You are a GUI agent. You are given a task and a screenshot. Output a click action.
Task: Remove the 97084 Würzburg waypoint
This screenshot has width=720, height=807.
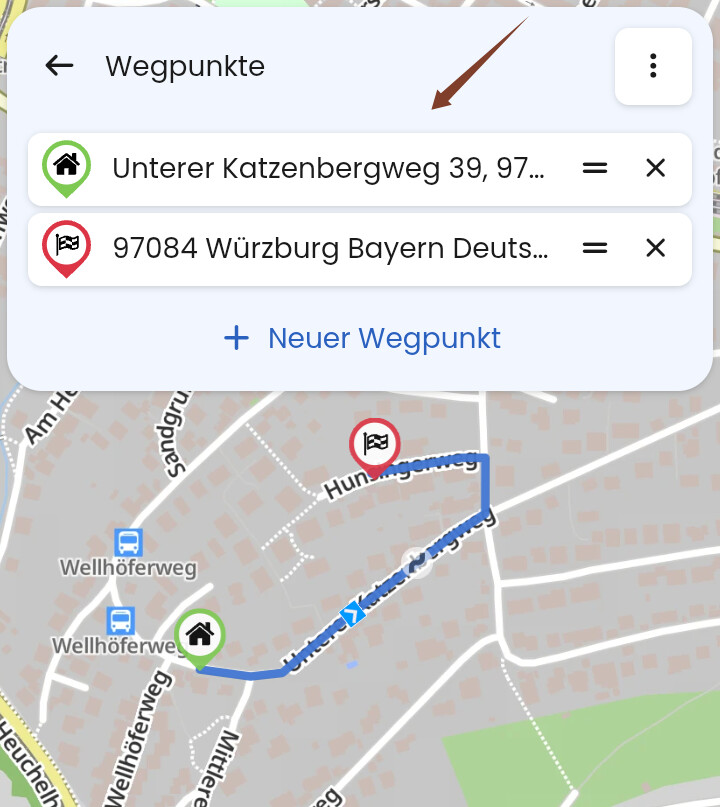coord(655,248)
